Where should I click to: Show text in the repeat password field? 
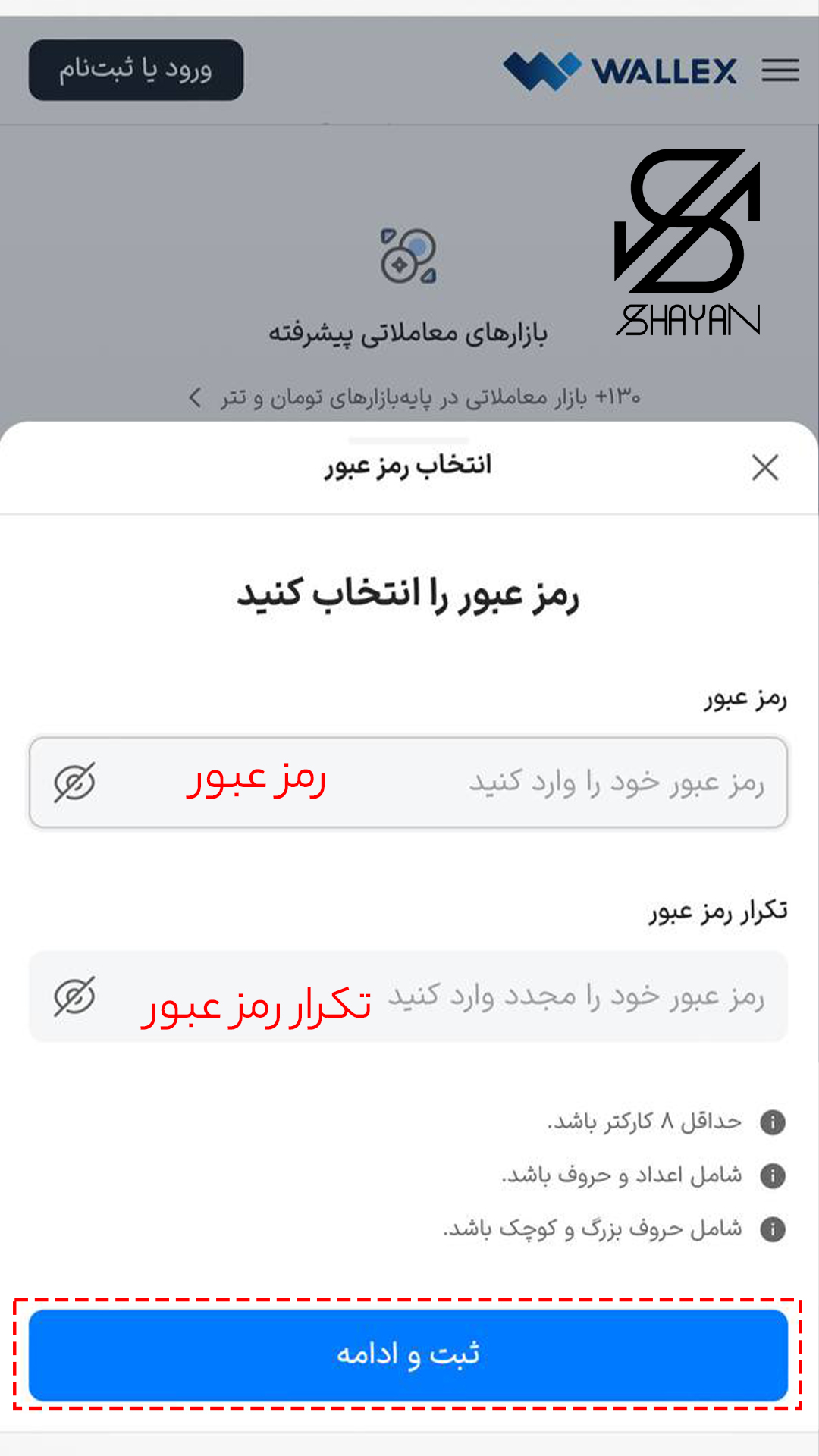tap(74, 996)
